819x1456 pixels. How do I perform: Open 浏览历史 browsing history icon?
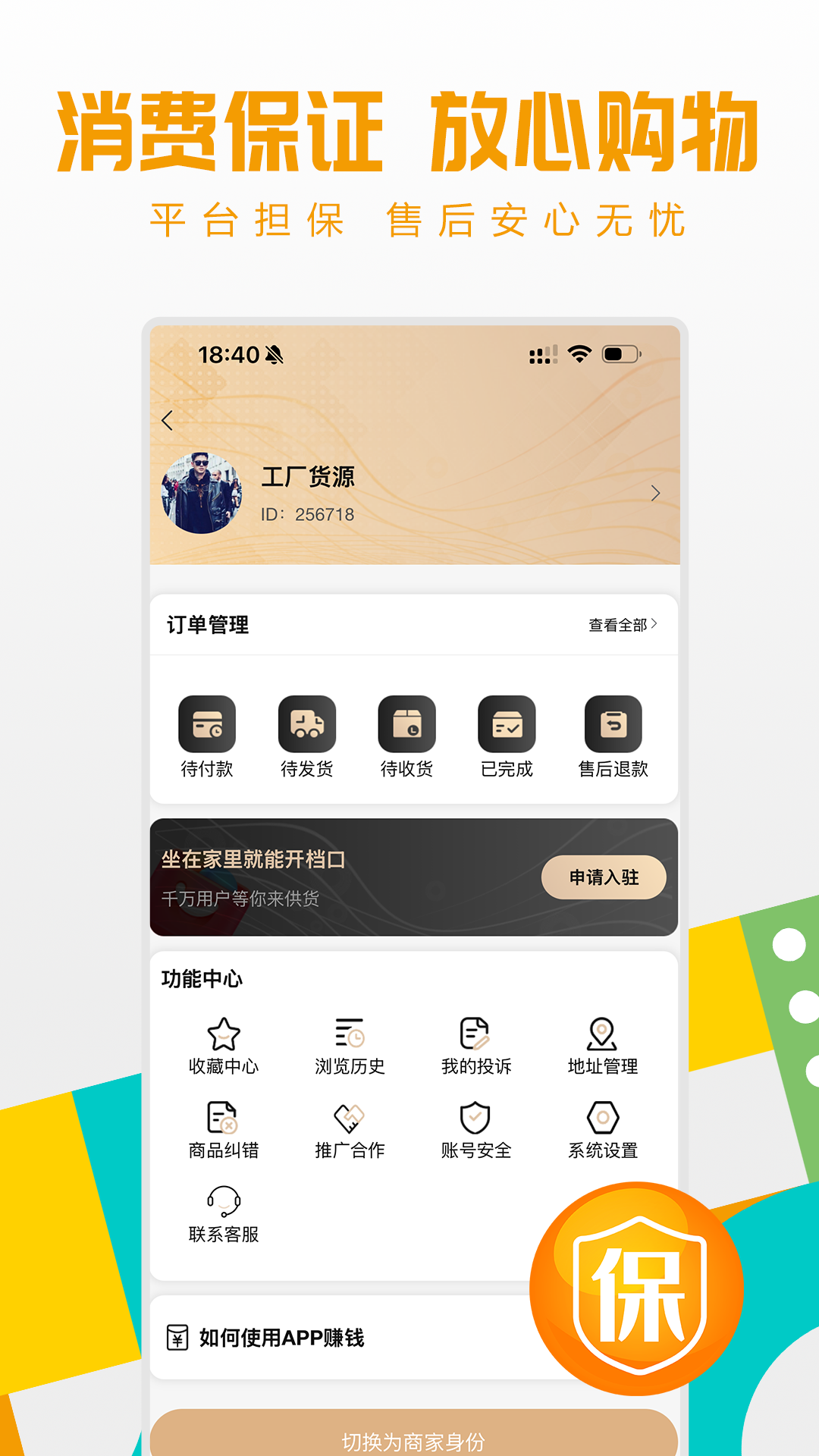348,1033
